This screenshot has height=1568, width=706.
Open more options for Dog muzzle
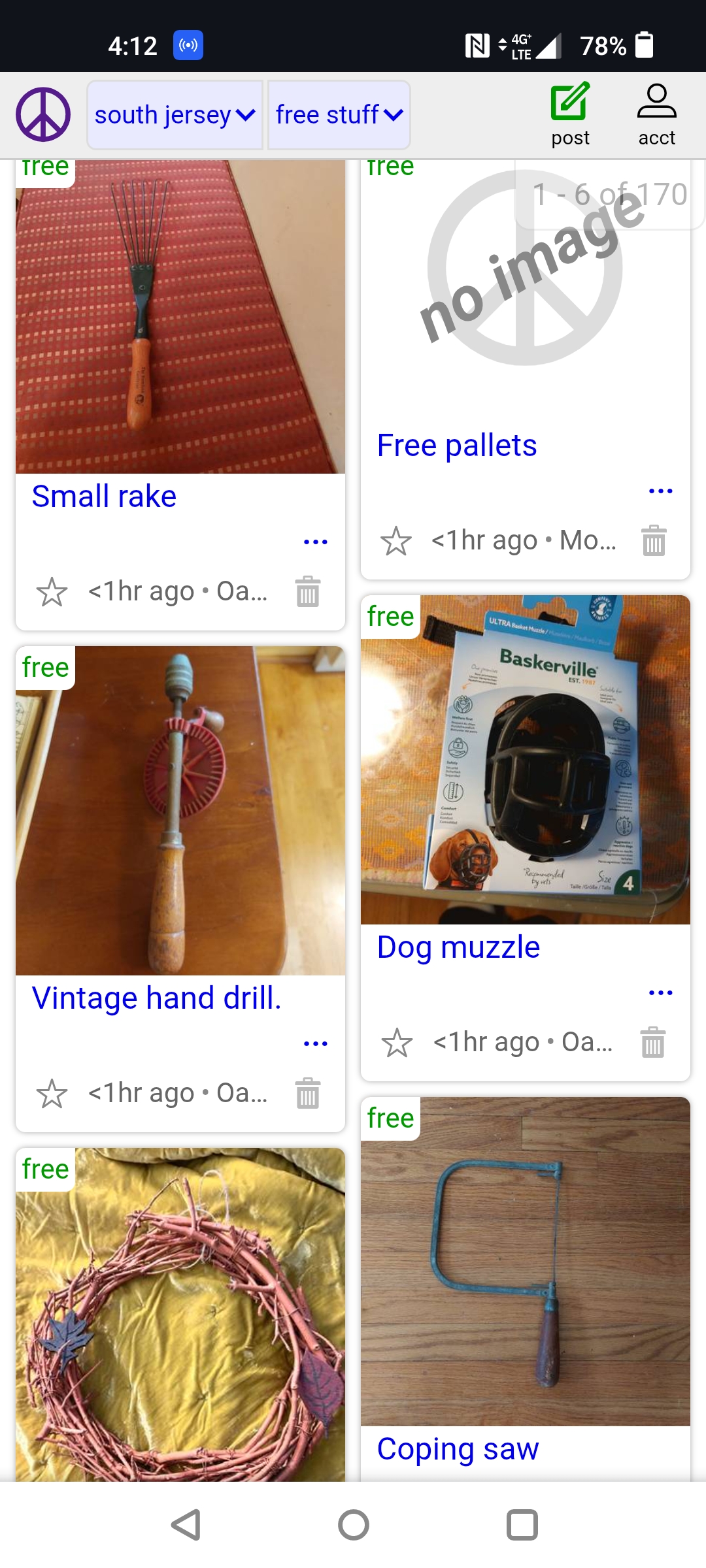(660, 992)
